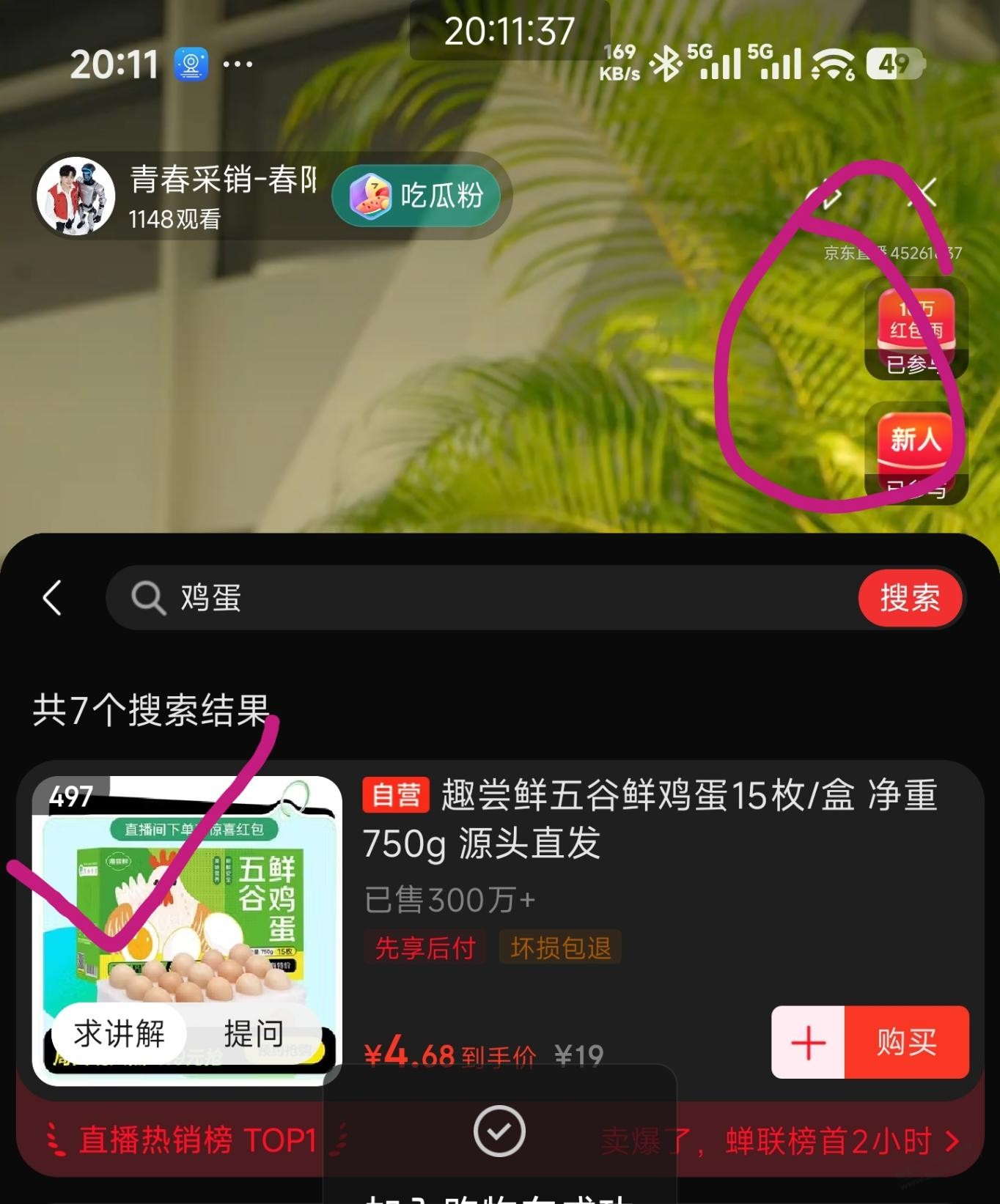1000x1204 pixels.
Task: Select the 先享后付 payment tag
Action: 424,948
